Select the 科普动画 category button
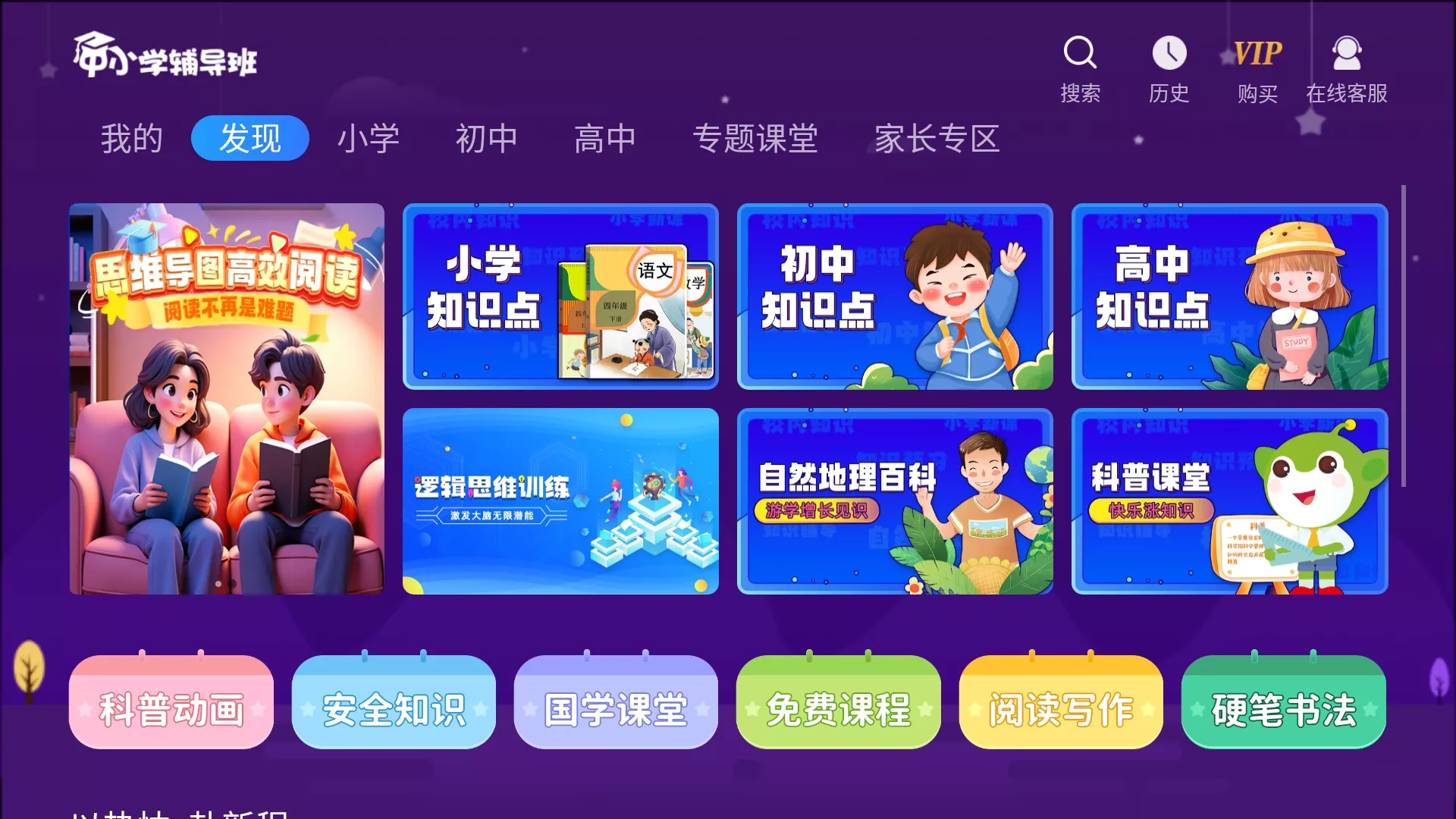The width and height of the screenshot is (1456, 819). (x=171, y=709)
